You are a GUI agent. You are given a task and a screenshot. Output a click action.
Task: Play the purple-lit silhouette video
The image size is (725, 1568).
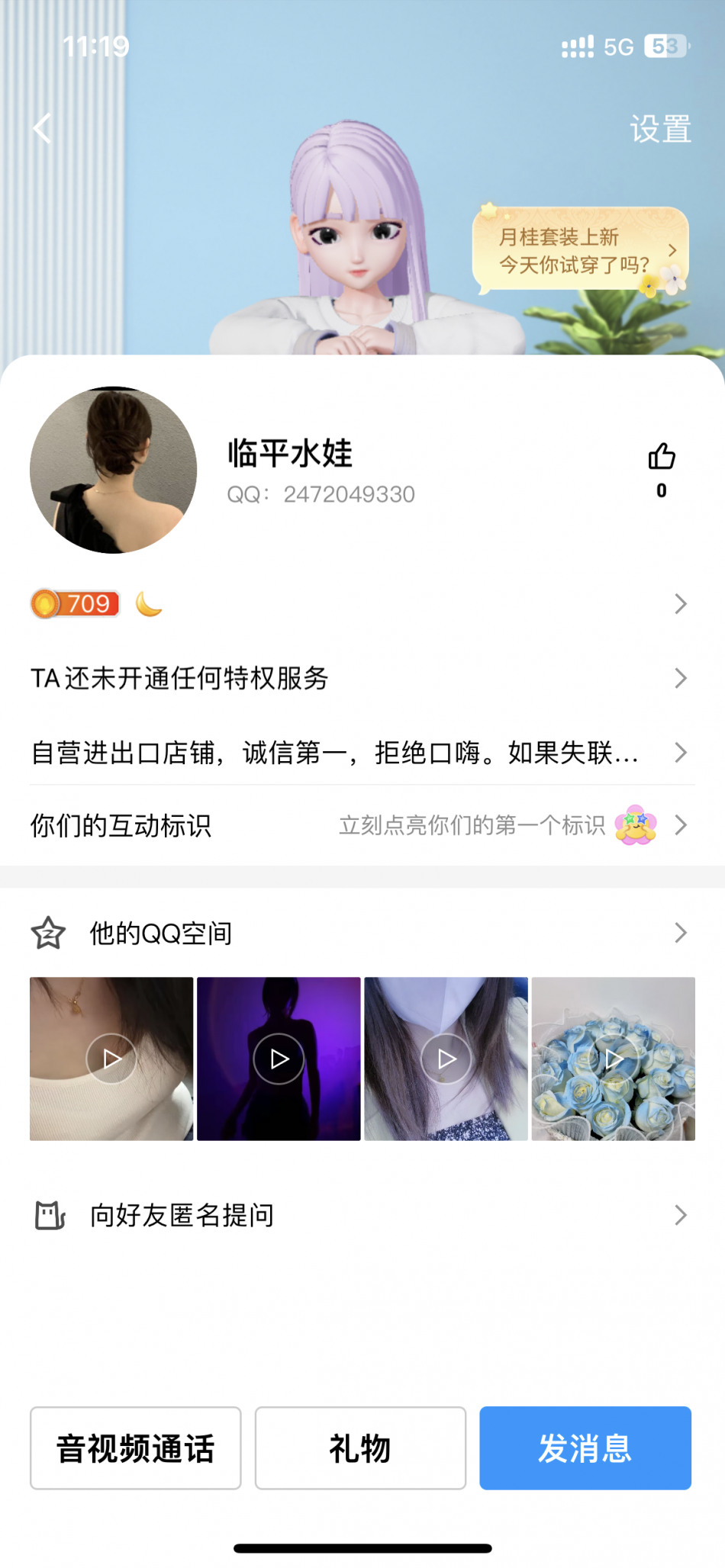[279, 1059]
